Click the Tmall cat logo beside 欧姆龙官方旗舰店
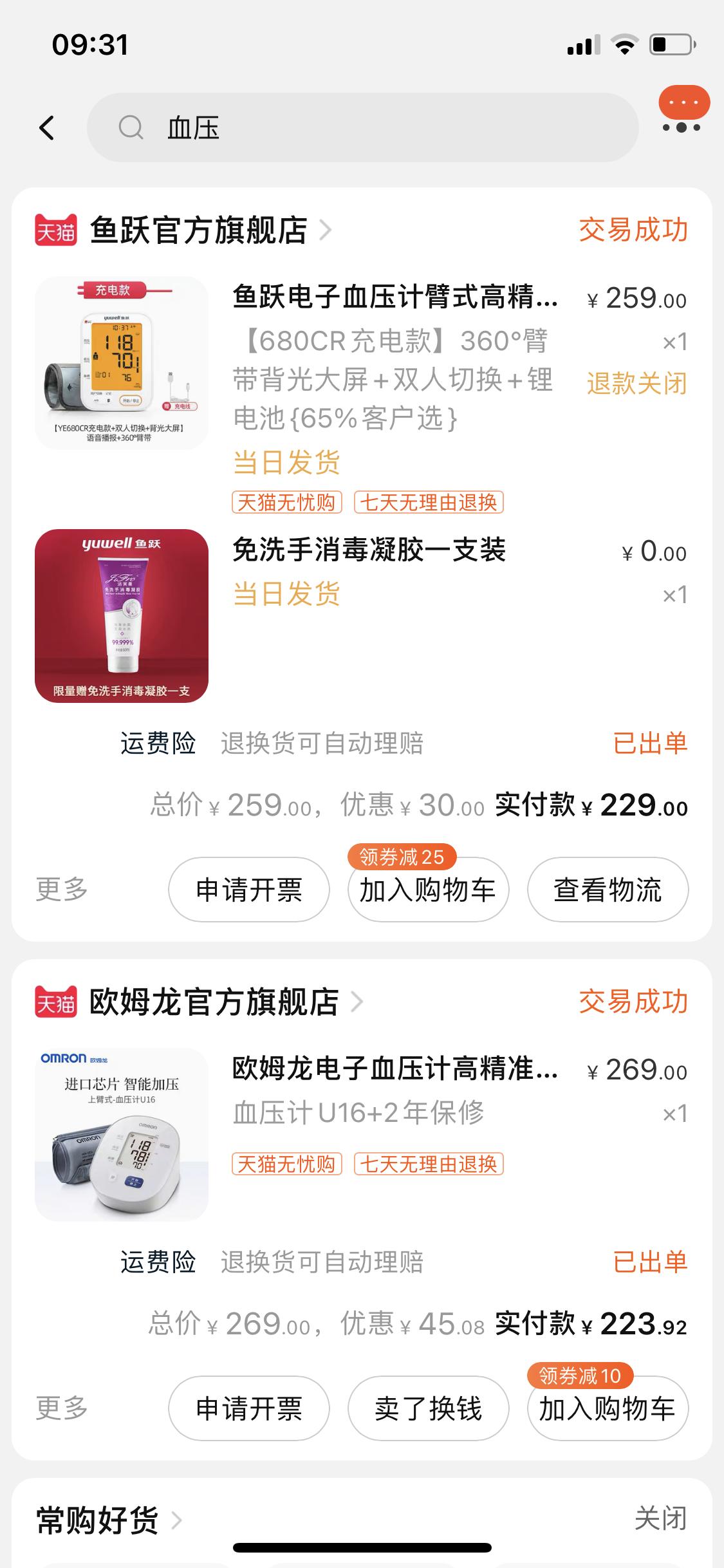Screen dimensions: 724x1568 click(57, 1003)
